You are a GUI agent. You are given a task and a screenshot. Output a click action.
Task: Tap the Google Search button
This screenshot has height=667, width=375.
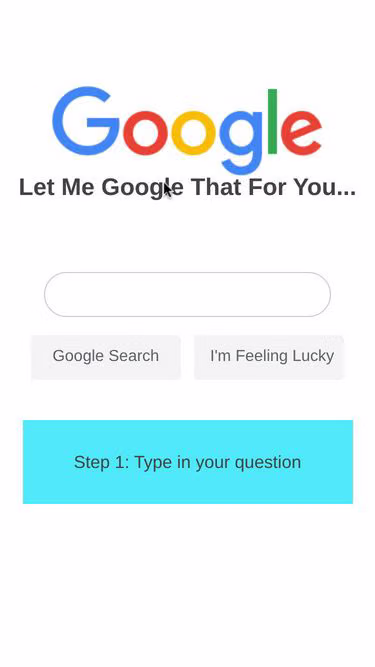106,356
